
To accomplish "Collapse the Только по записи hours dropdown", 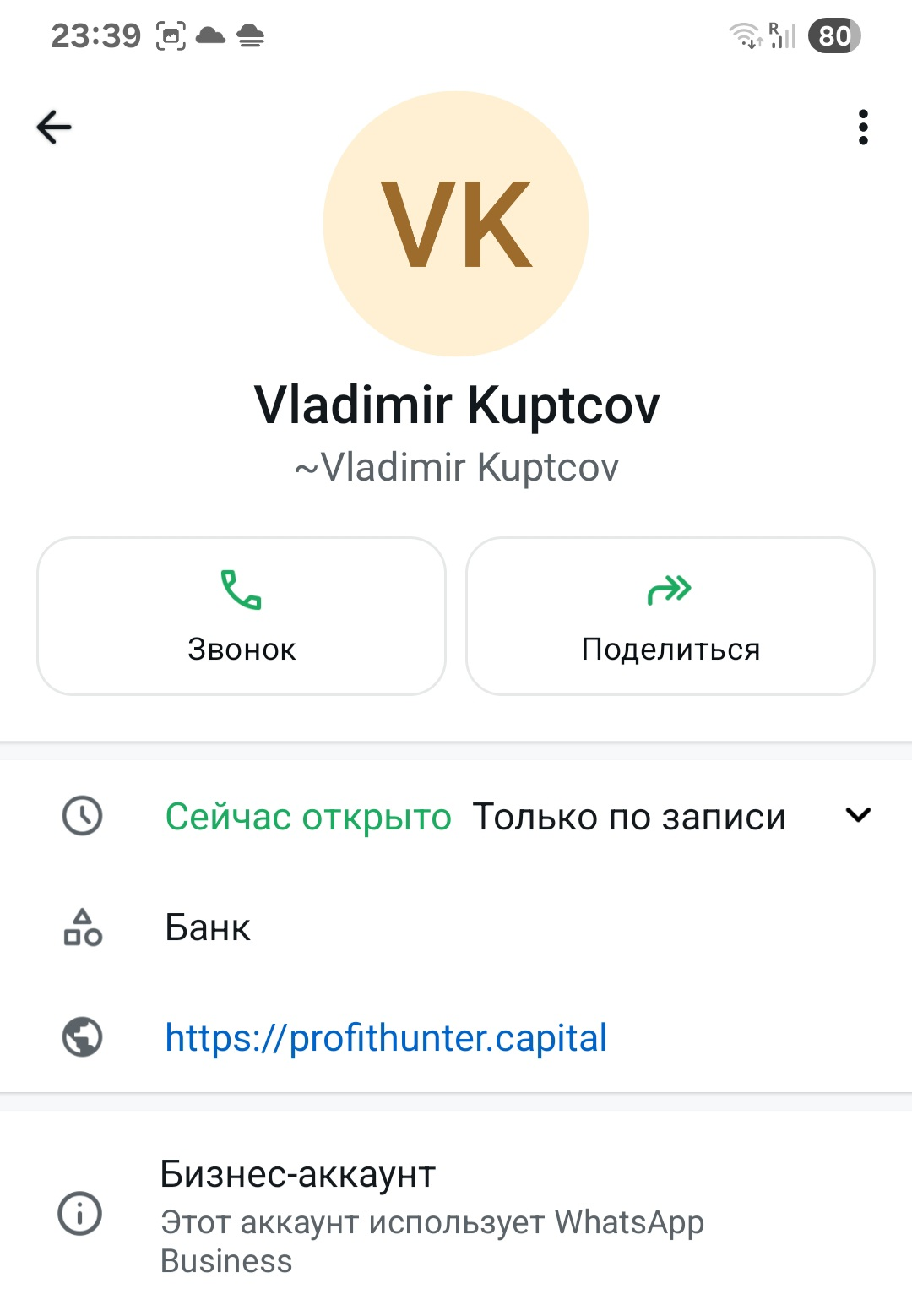I will 858,816.
